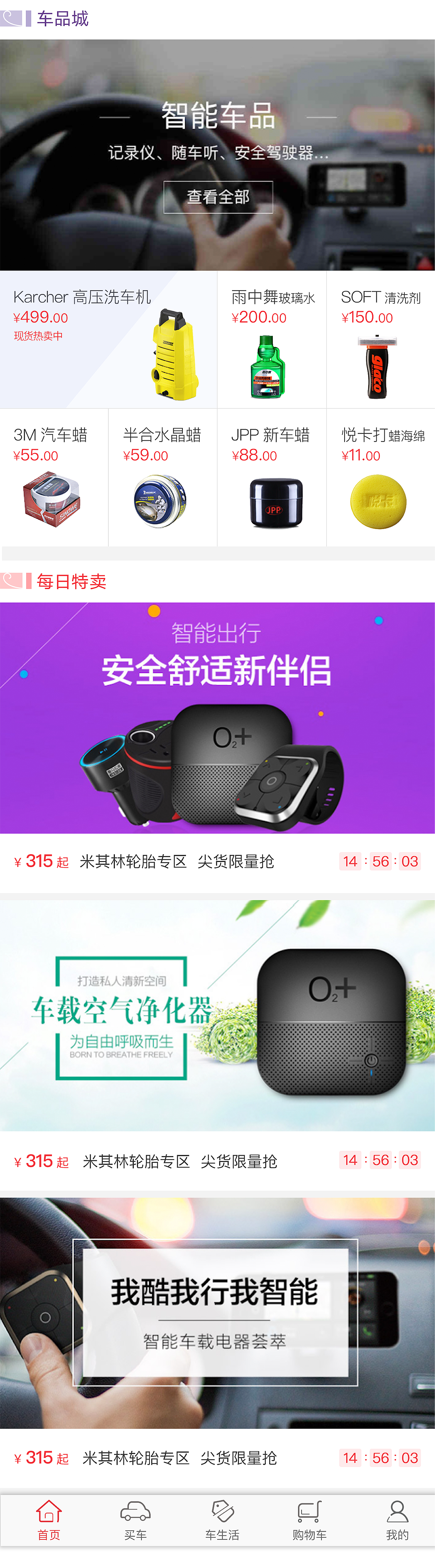Select 半合水晶蜡 product
Image resolution: width=435 pixels, height=1568 pixels.
point(163,478)
